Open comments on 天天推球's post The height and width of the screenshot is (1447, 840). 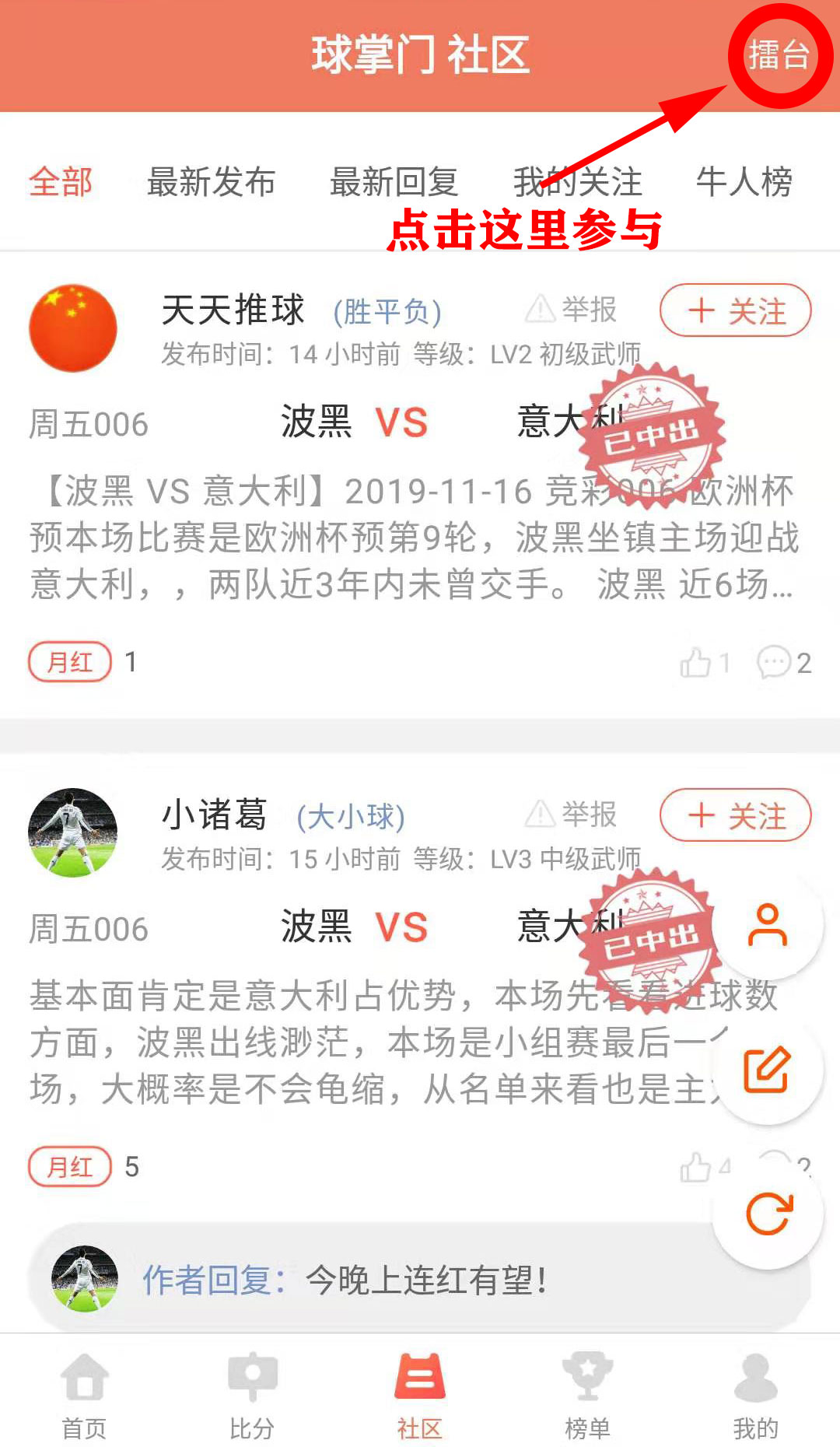coord(784,663)
